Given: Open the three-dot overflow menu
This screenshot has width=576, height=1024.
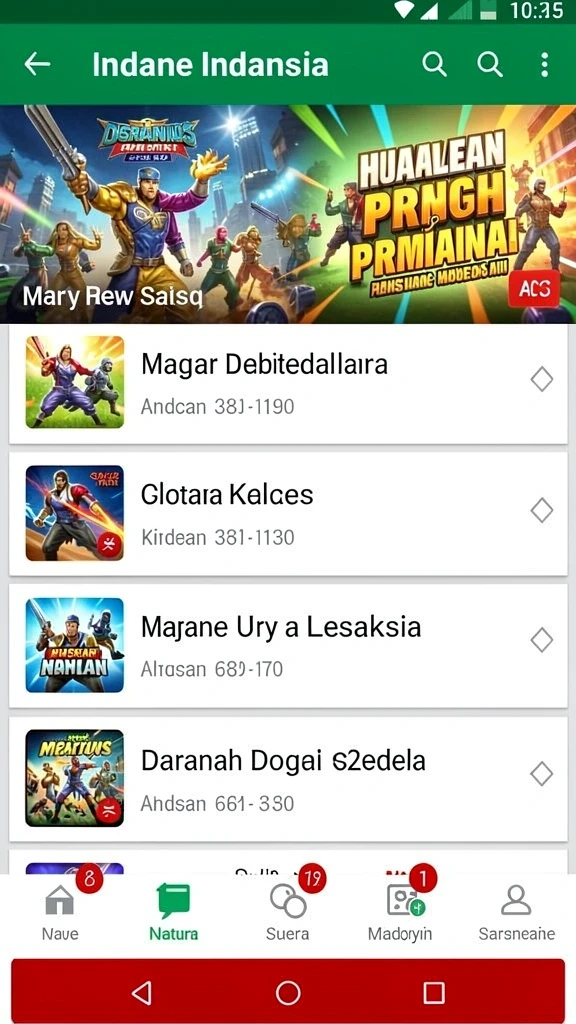Looking at the screenshot, I should coord(545,65).
